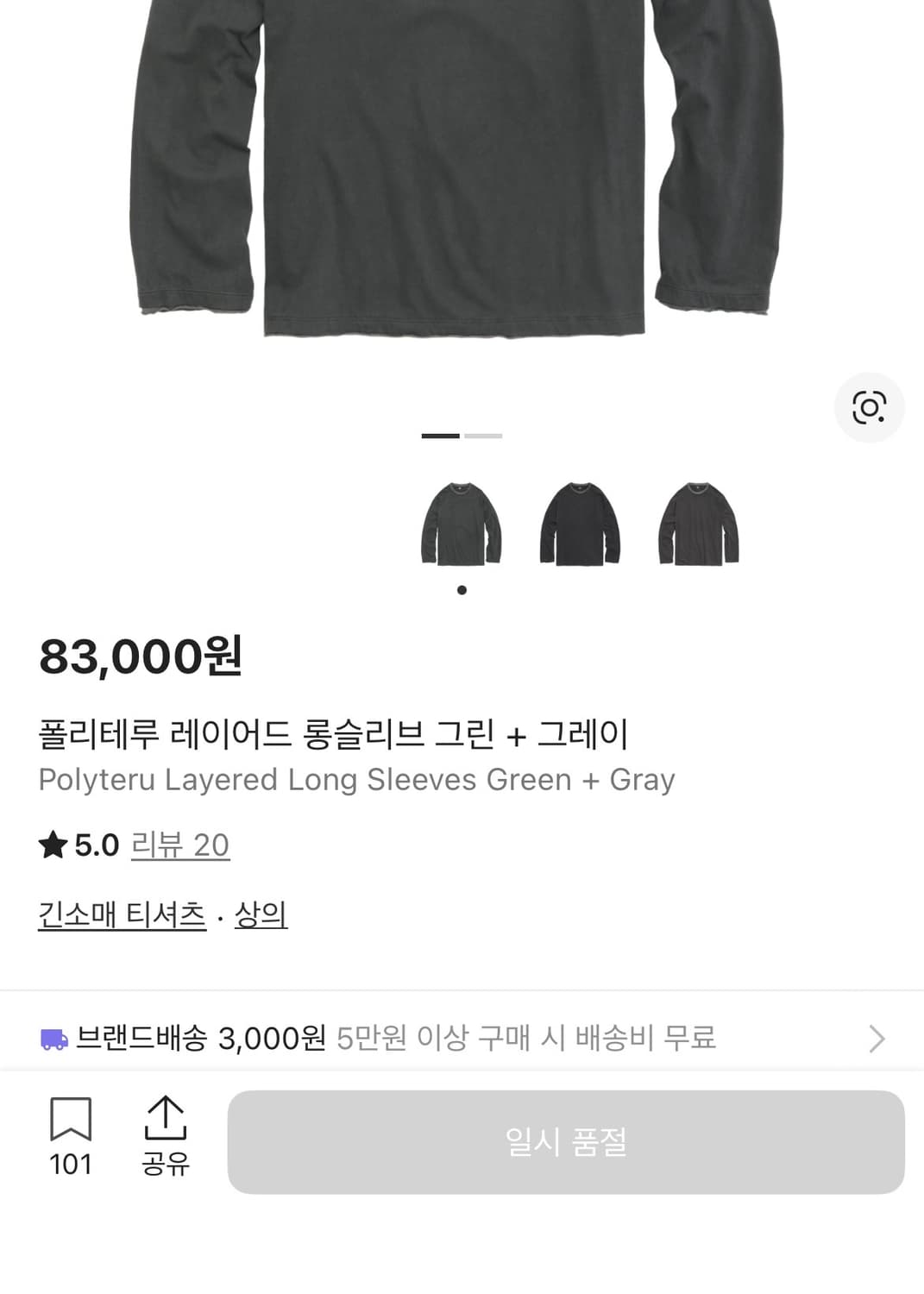
Task: Click the truck icon in the shipping bar
Action: click(55, 1041)
